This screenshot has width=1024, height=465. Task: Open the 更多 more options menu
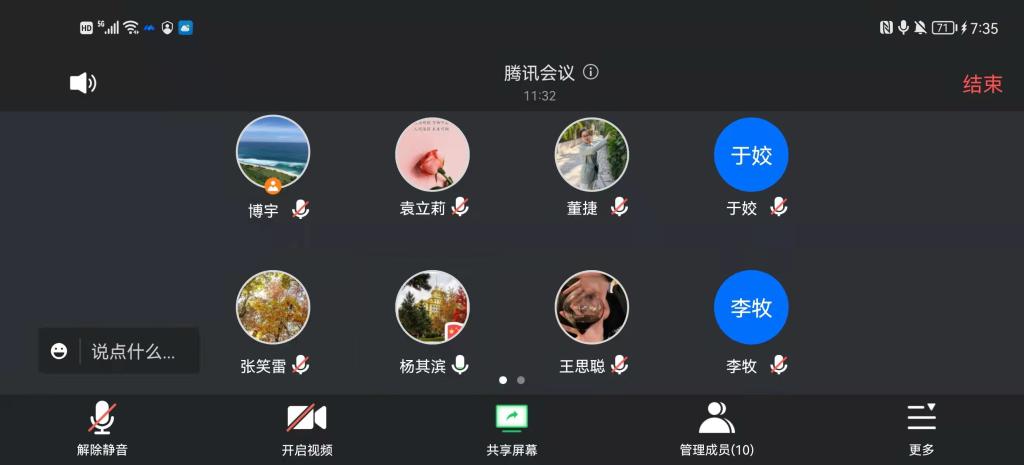[x=921, y=430]
